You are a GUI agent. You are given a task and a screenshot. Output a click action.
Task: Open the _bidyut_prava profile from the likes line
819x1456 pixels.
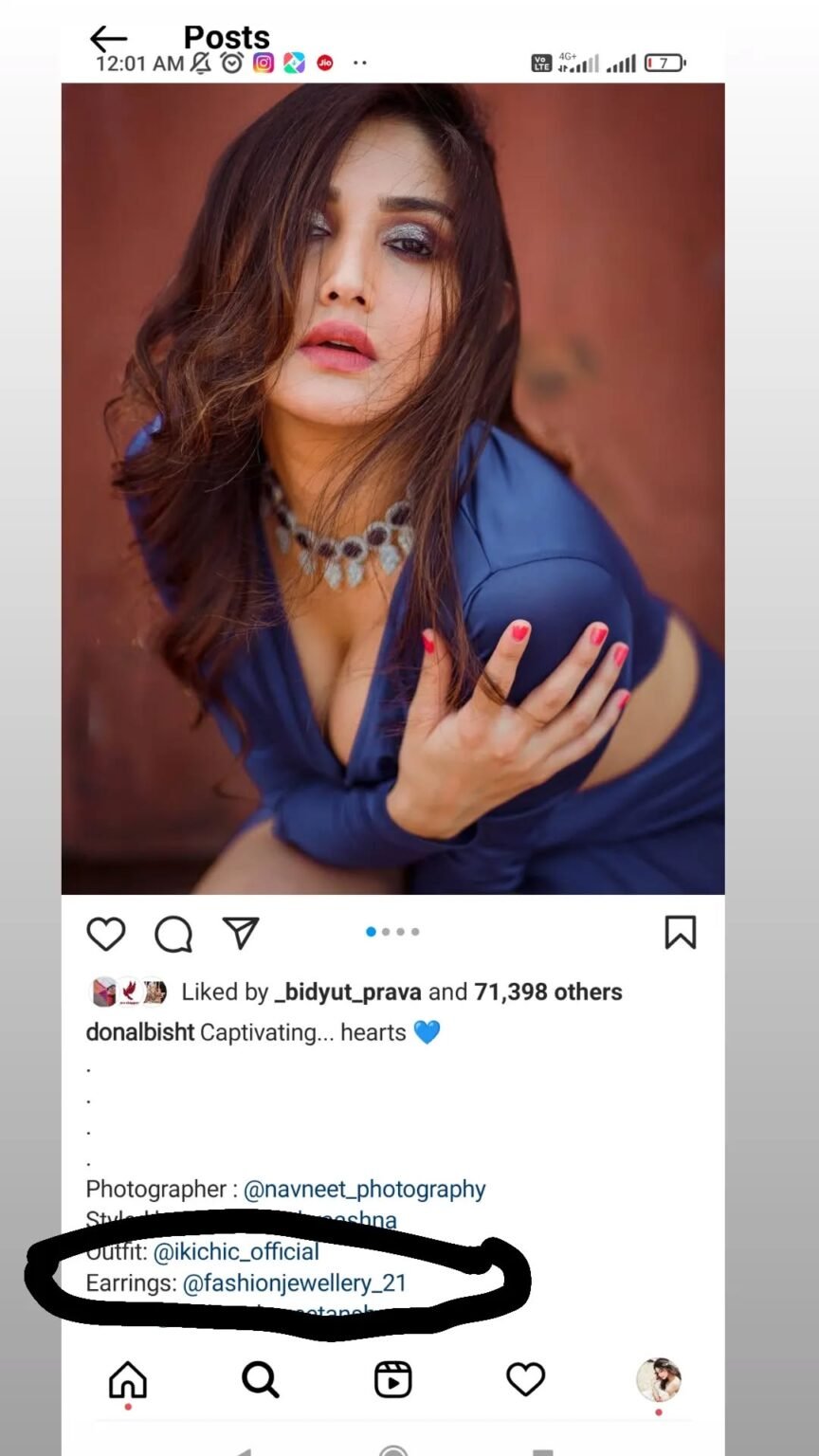(x=348, y=992)
